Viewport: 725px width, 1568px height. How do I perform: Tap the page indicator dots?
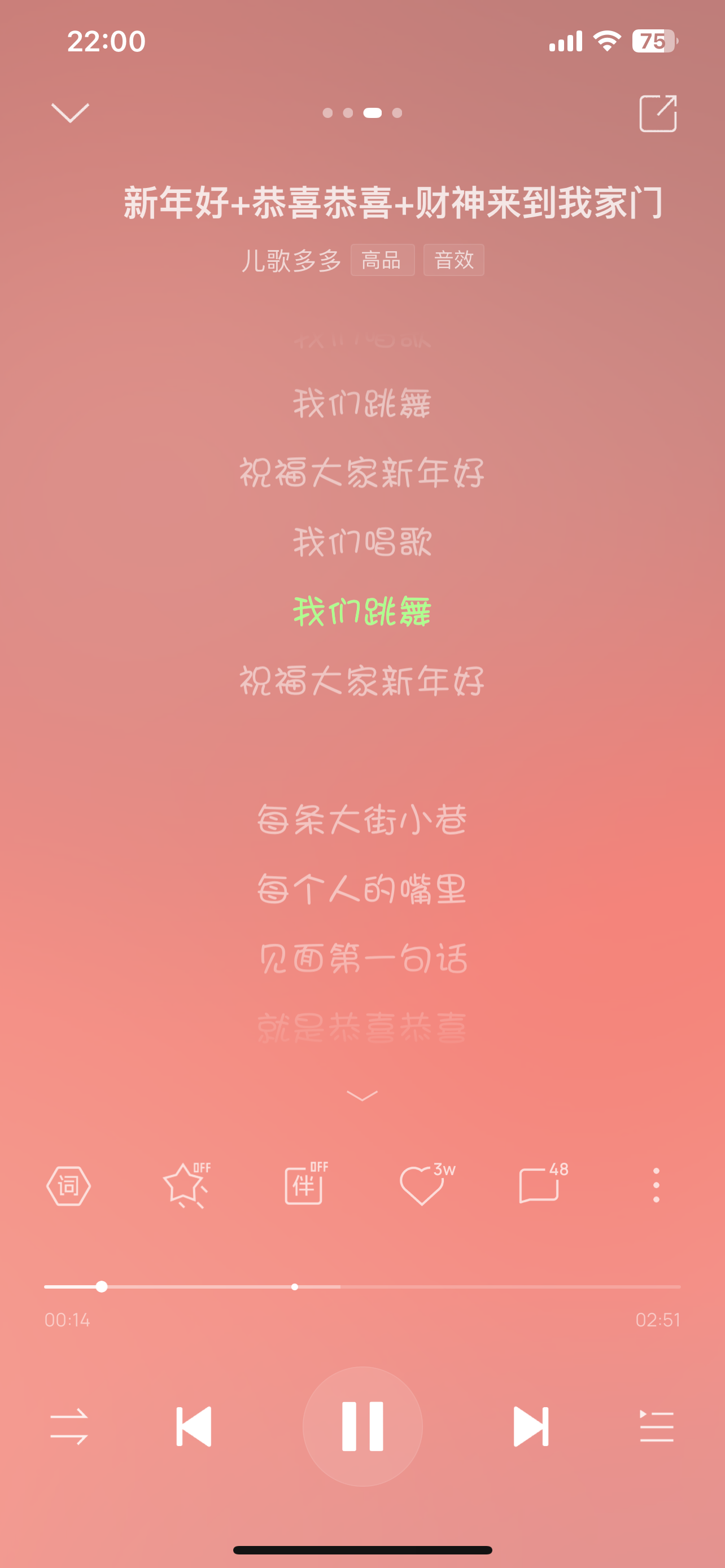click(362, 113)
